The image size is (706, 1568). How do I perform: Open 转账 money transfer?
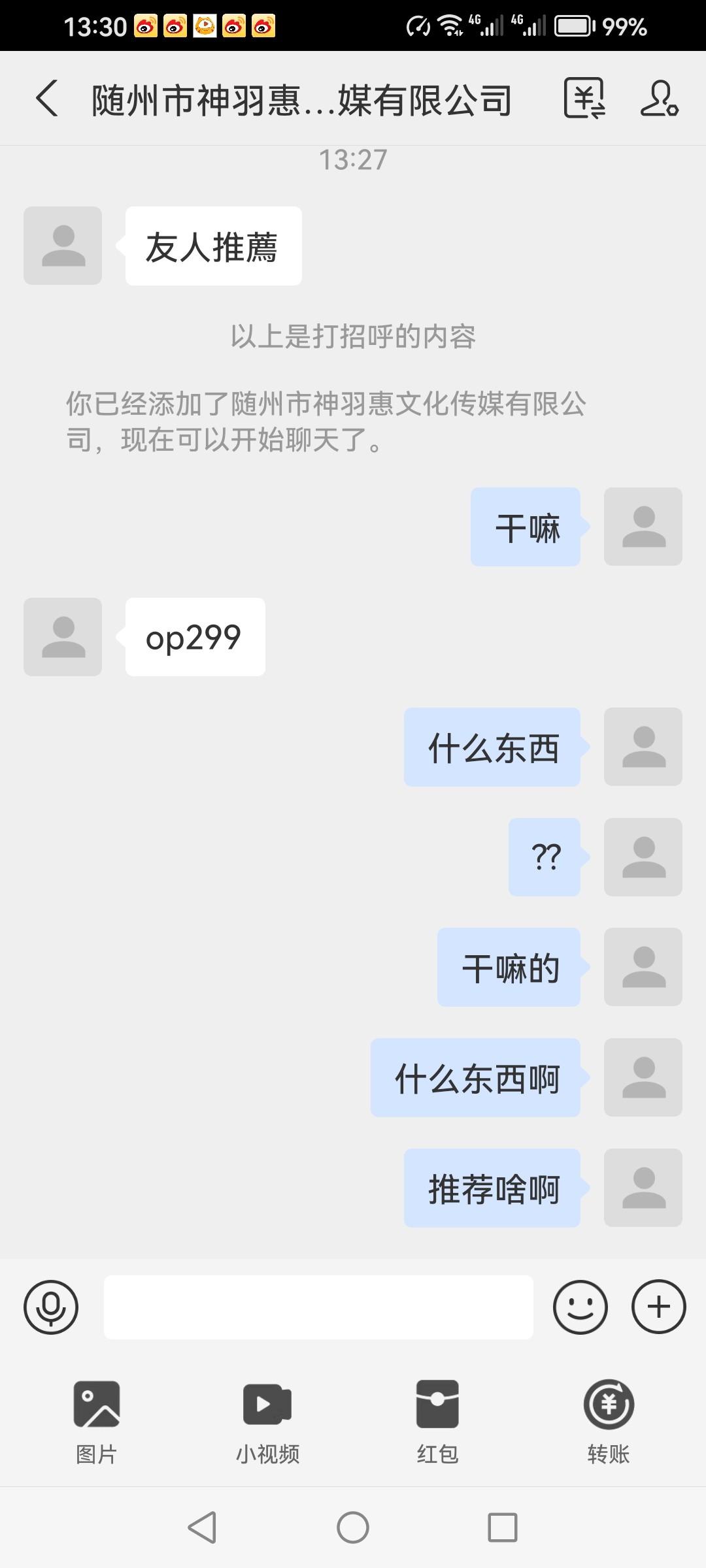[609, 1418]
